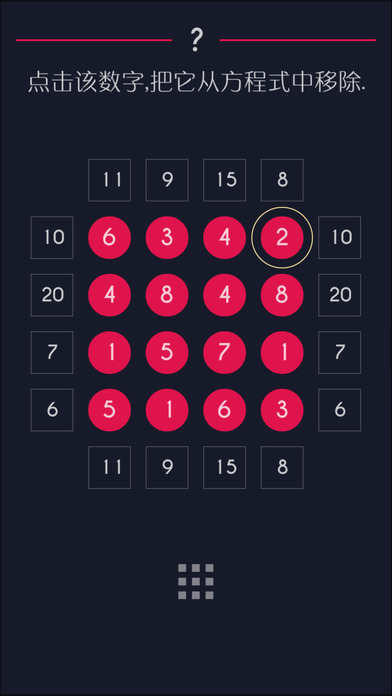Remove the 3 in the 10 row
392x696 pixels.
(x=167, y=237)
